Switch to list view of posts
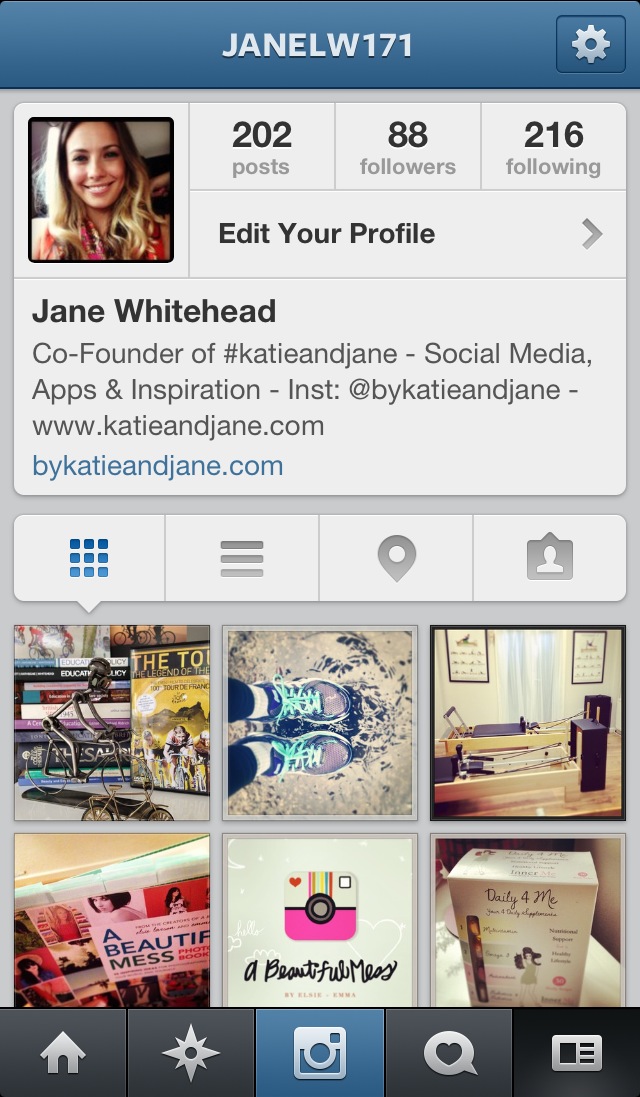 click(x=242, y=558)
